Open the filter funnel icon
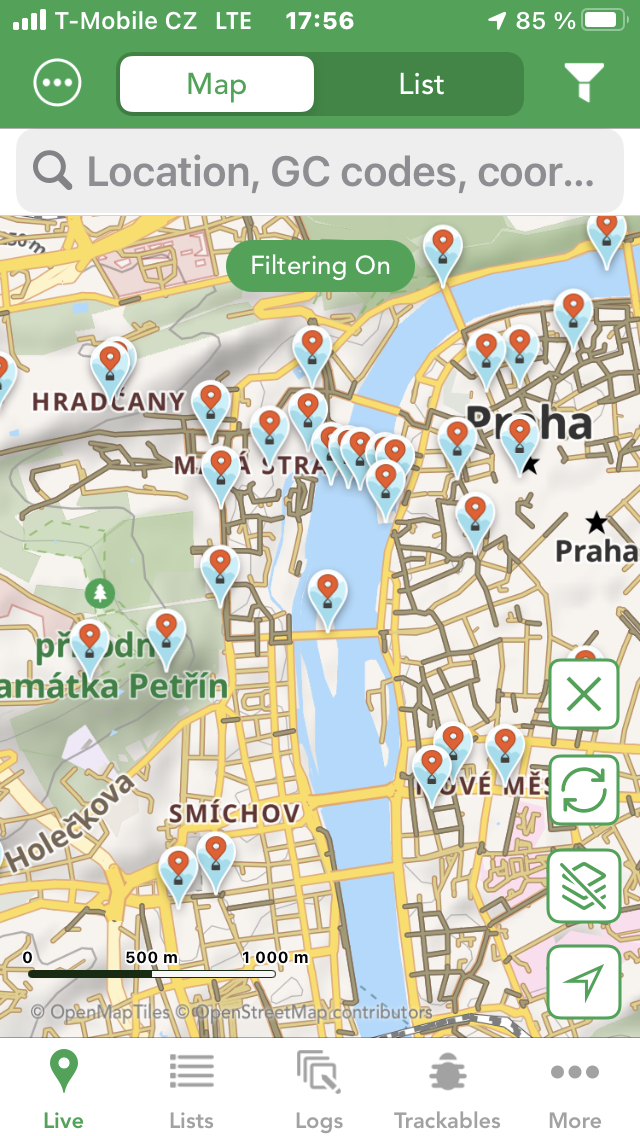The image size is (640, 1136). pos(584,83)
